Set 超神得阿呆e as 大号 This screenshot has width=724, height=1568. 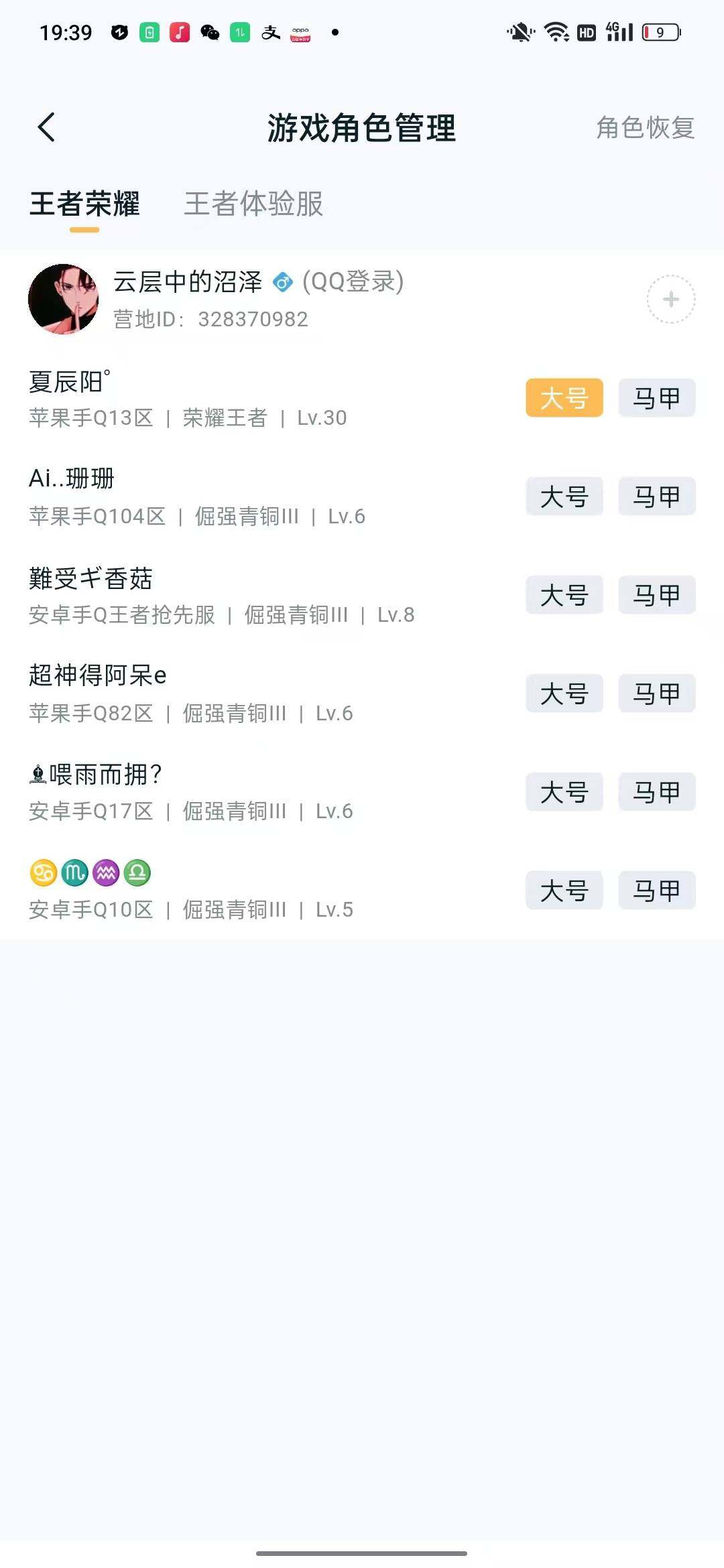[564, 694]
